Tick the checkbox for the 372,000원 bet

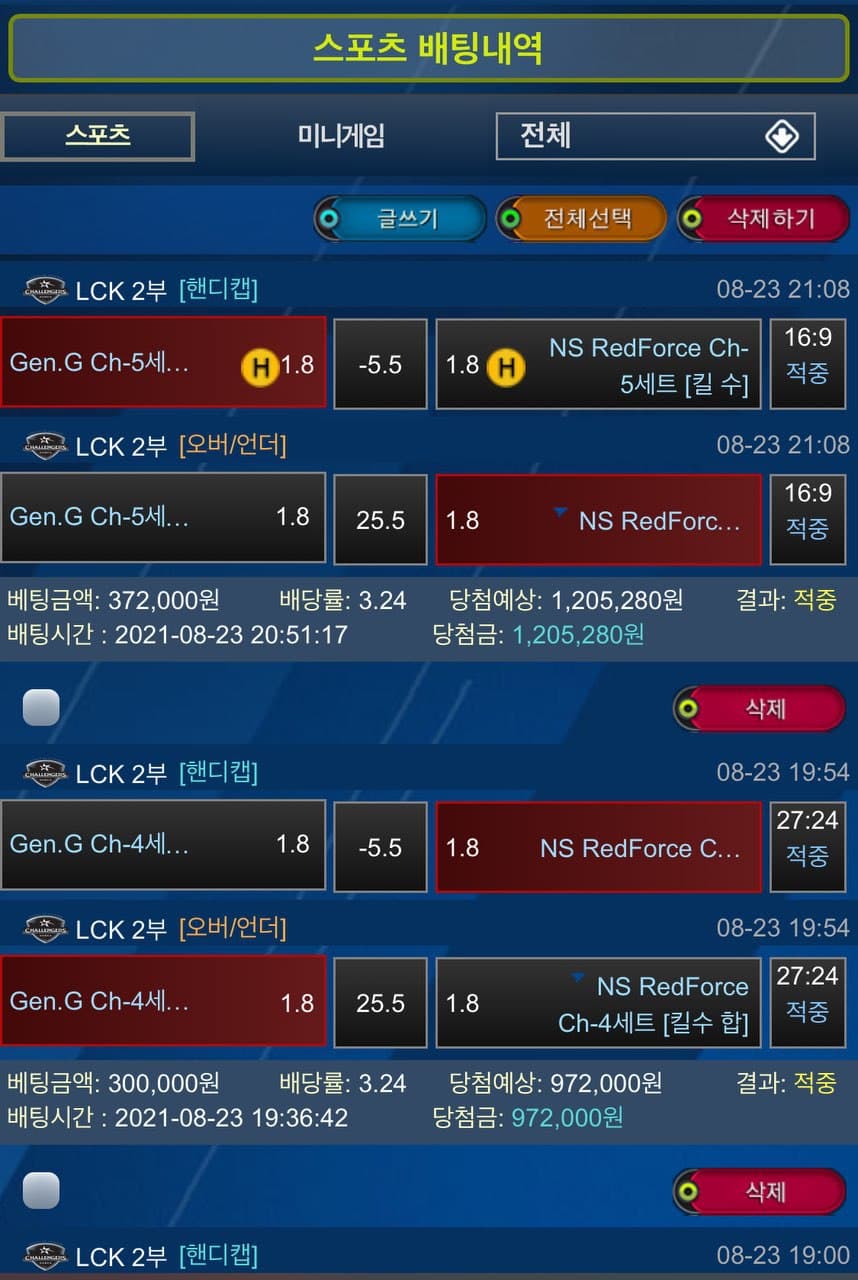[41, 708]
